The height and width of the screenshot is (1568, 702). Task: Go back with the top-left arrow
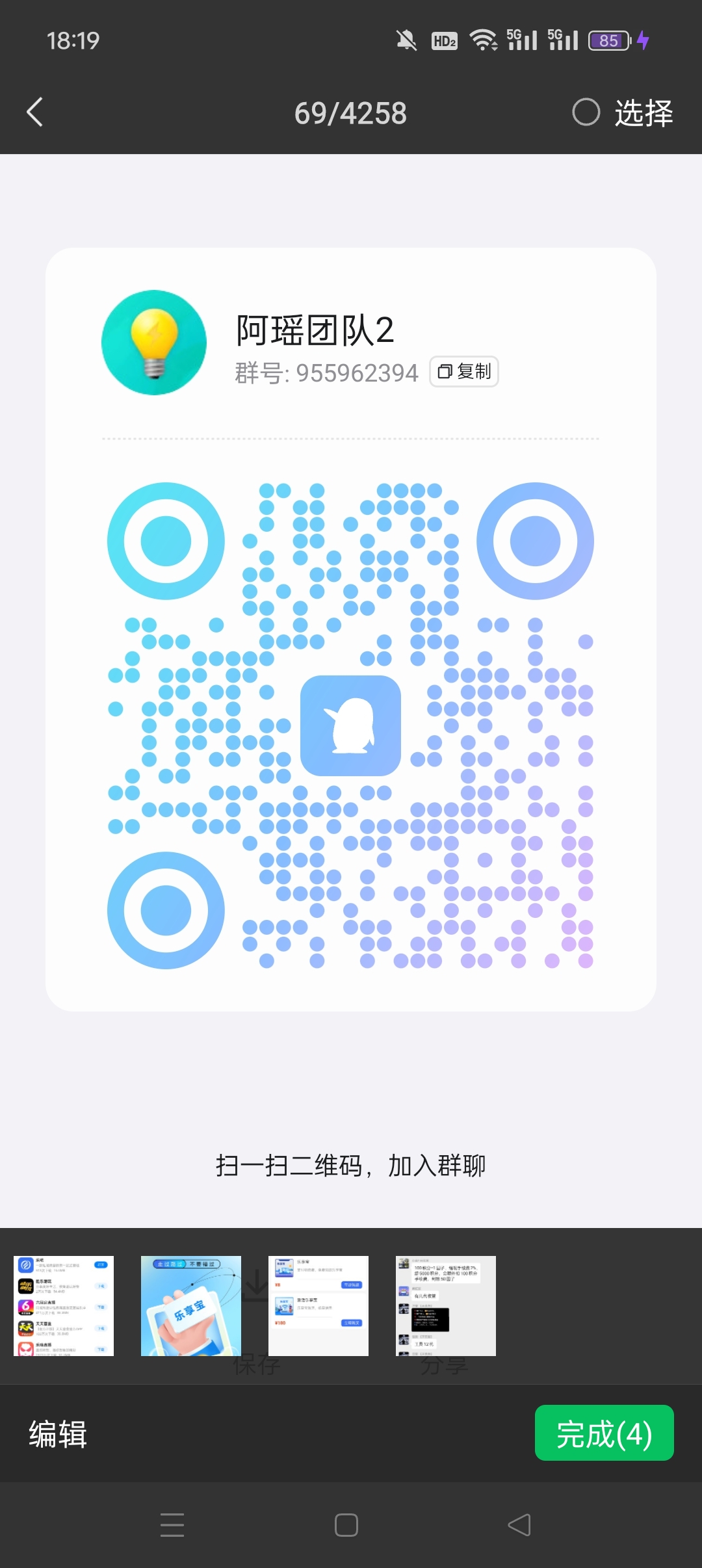click(35, 112)
